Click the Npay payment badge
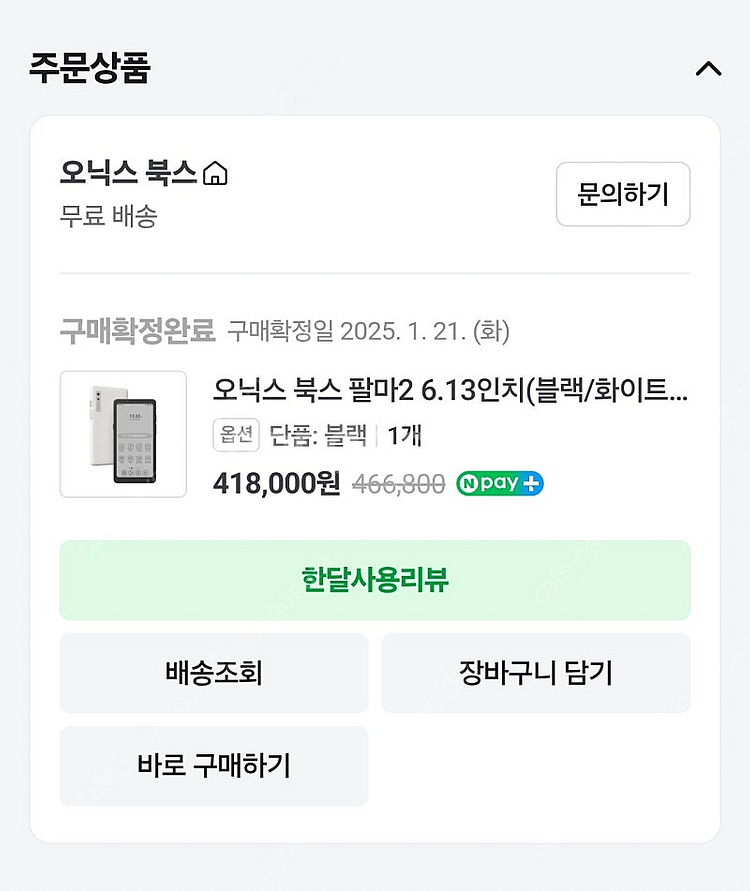The height and width of the screenshot is (891, 750). click(498, 483)
